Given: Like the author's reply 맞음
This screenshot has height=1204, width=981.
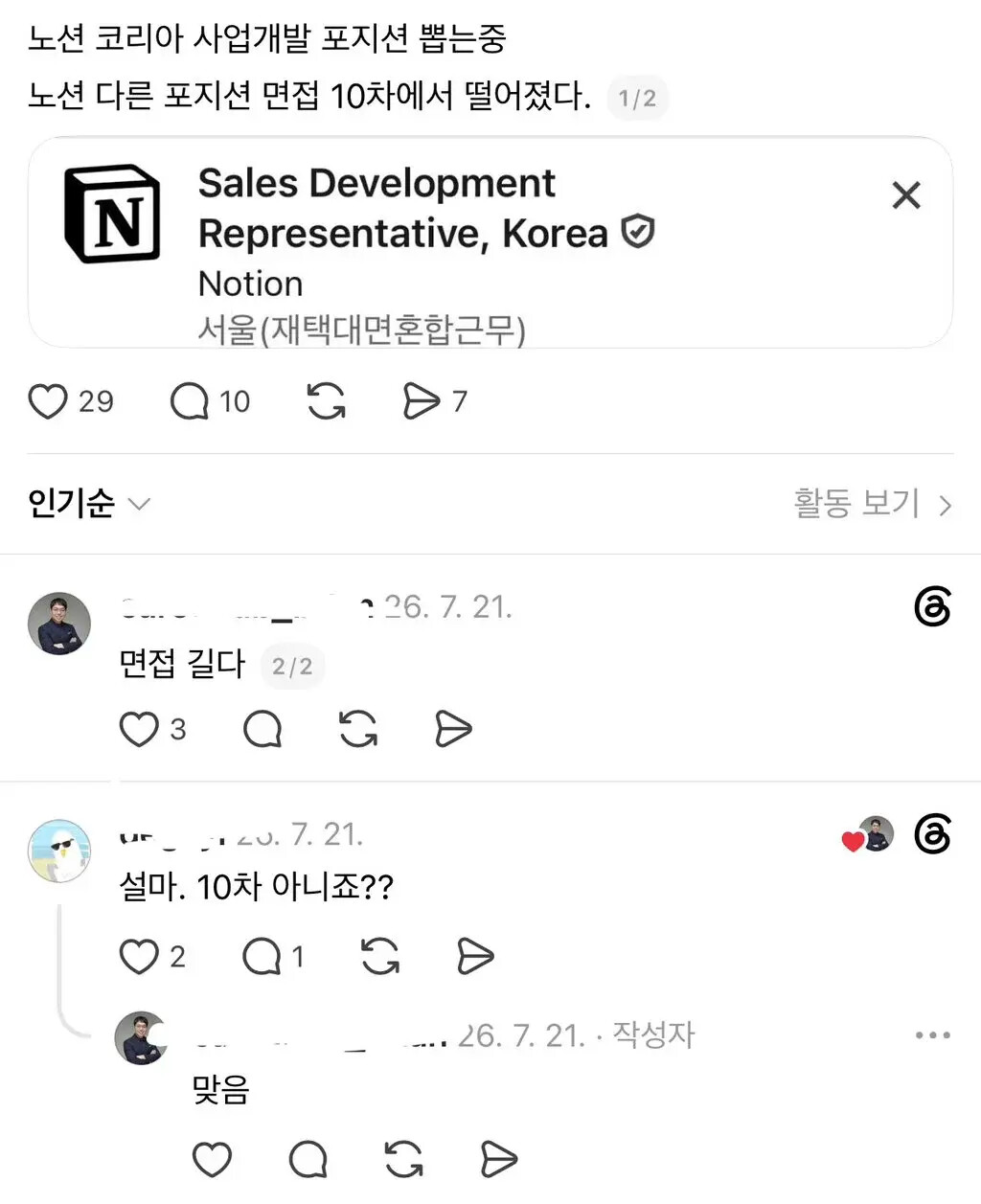Looking at the screenshot, I should point(212,1160).
